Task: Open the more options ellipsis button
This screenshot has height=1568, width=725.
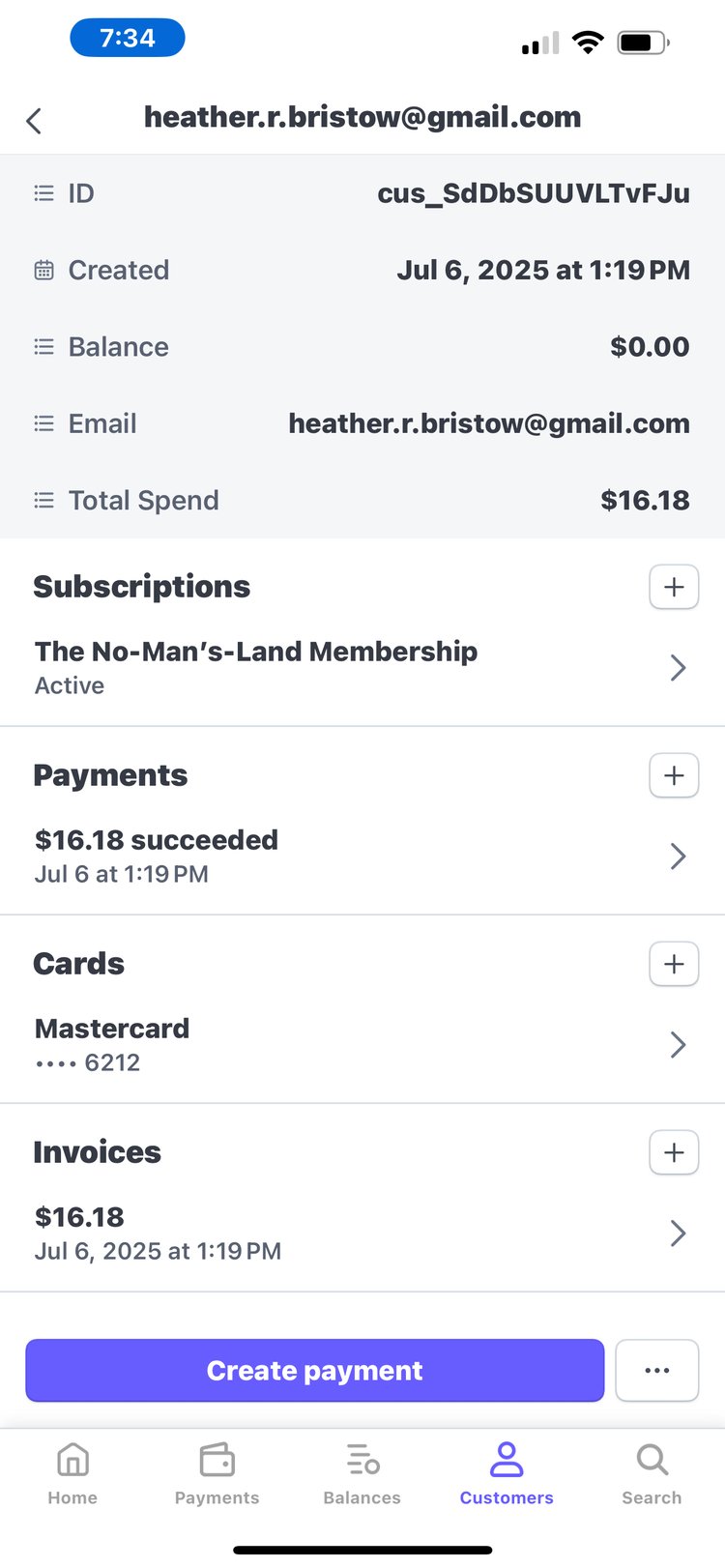Action: pos(657,1370)
